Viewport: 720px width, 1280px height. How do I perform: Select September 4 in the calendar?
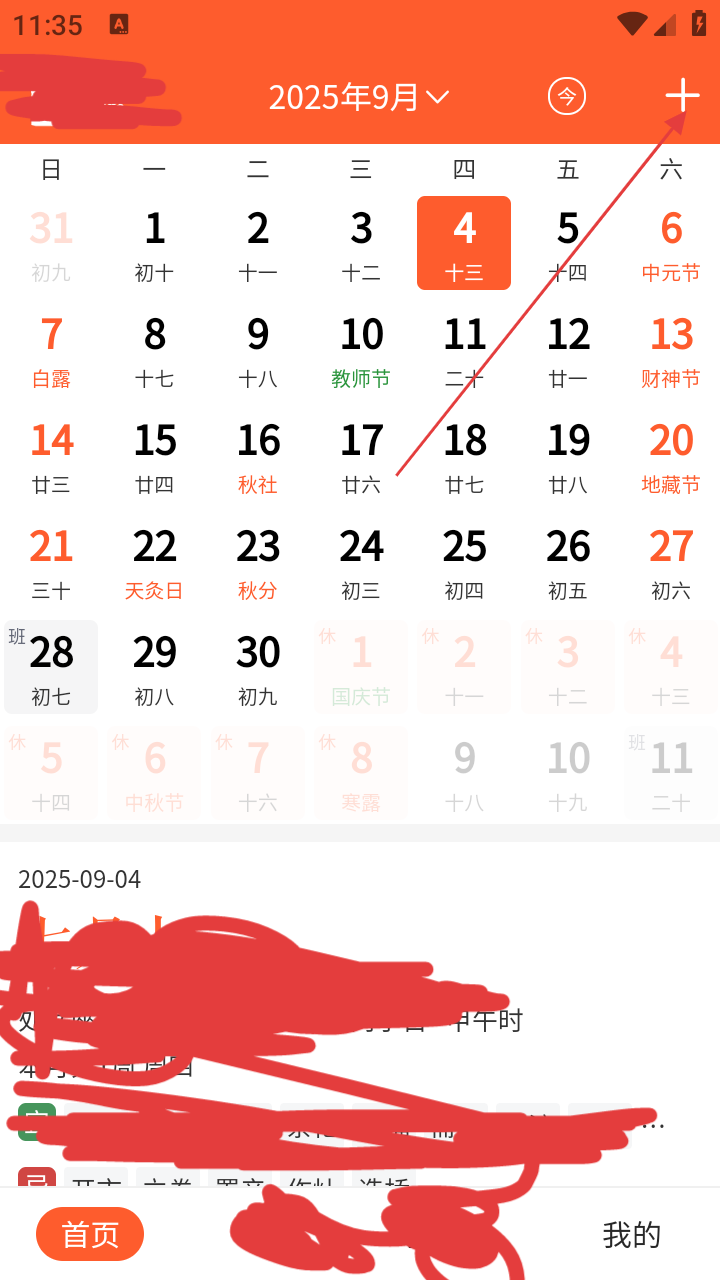point(464,243)
